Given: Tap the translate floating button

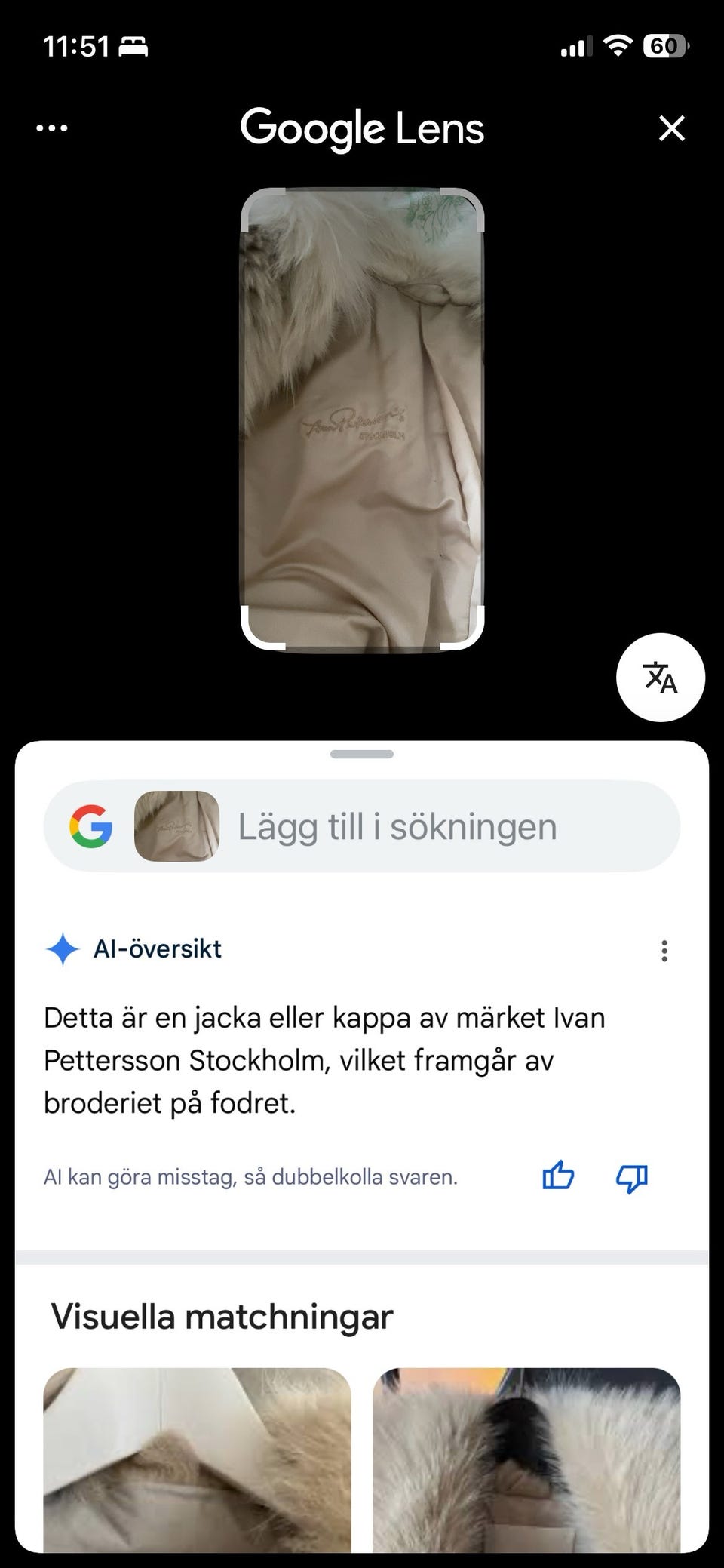Looking at the screenshot, I should [661, 678].
